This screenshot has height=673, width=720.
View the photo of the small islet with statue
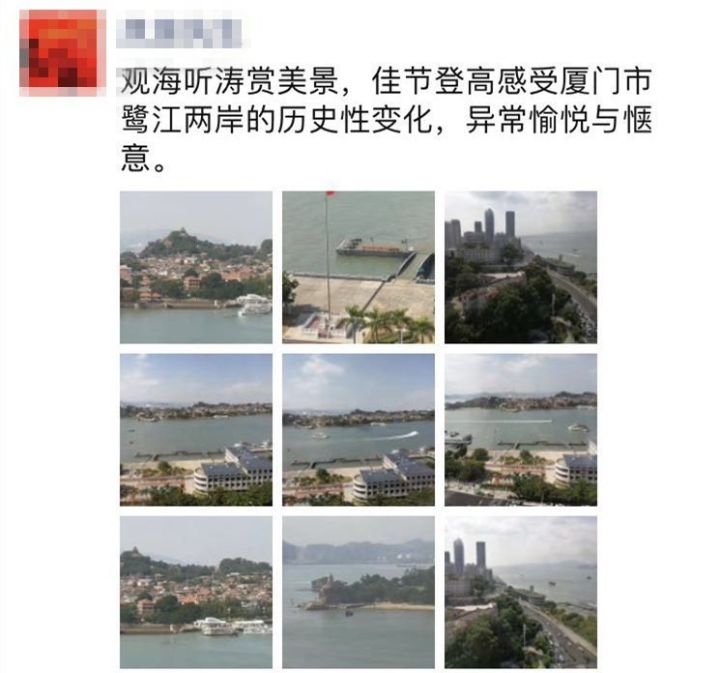pyautogui.click(x=358, y=592)
